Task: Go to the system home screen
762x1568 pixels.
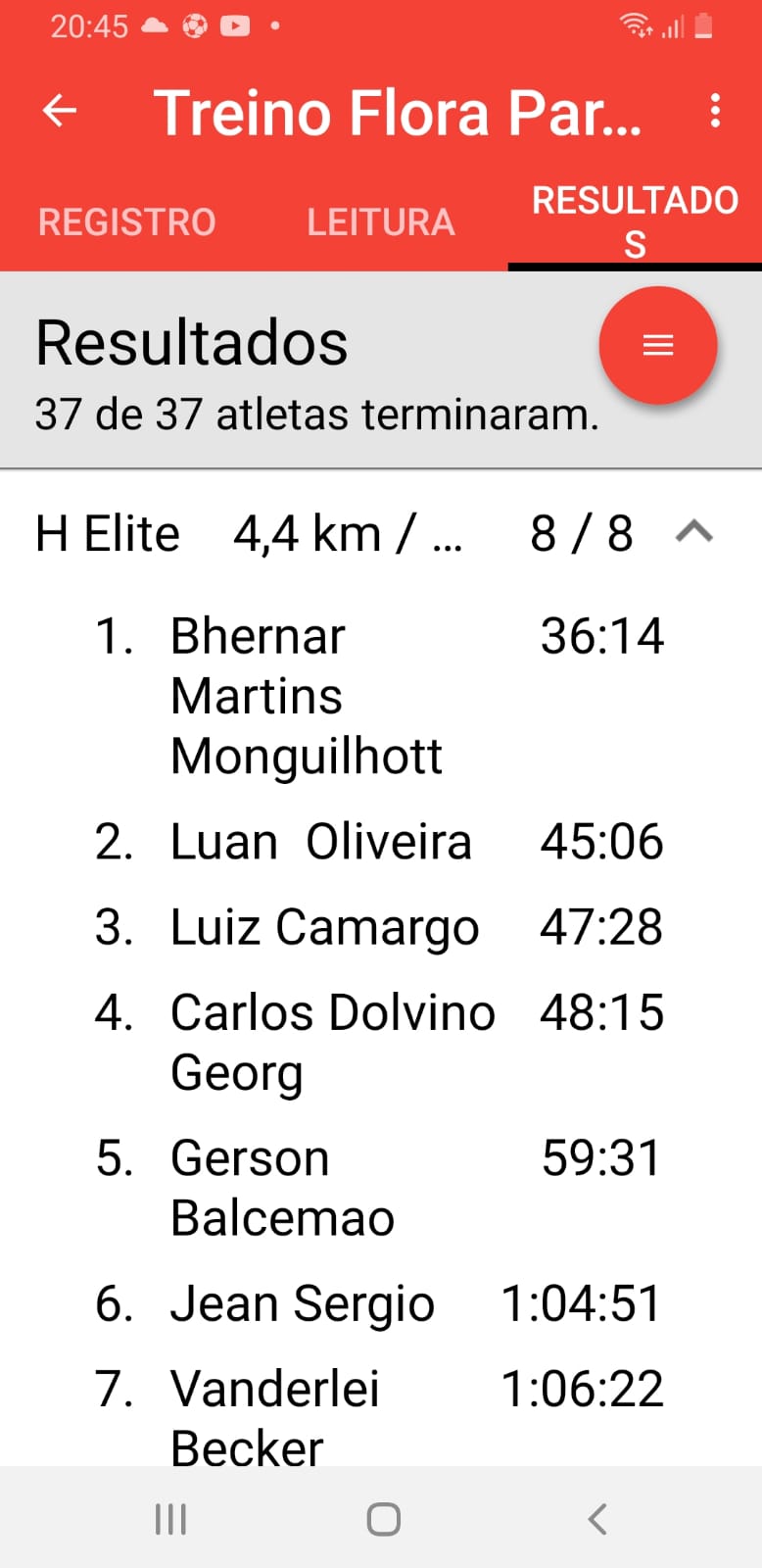Action: click(x=383, y=1519)
